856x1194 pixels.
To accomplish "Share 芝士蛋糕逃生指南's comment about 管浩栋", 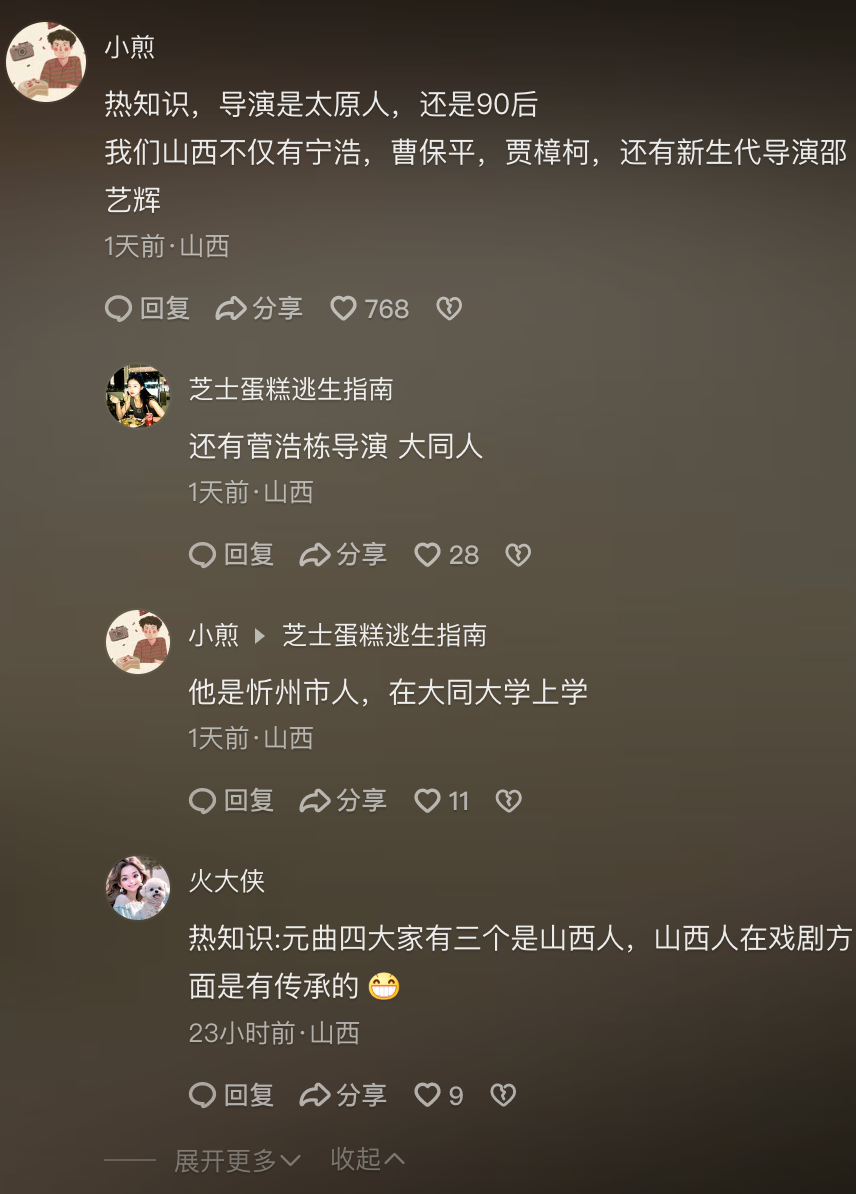I will tap(343, 555).
